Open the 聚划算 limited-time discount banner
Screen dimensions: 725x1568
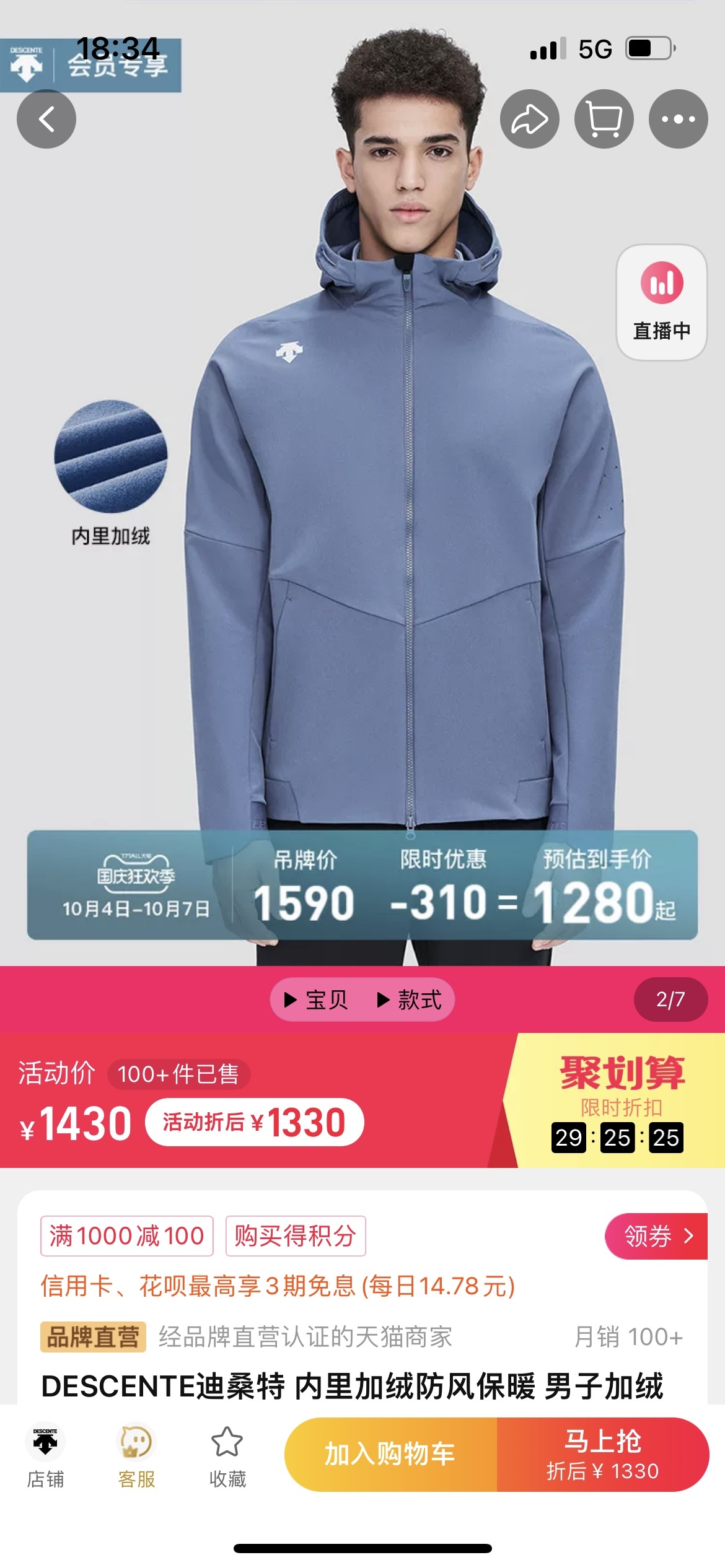(x=620, y=1100)
